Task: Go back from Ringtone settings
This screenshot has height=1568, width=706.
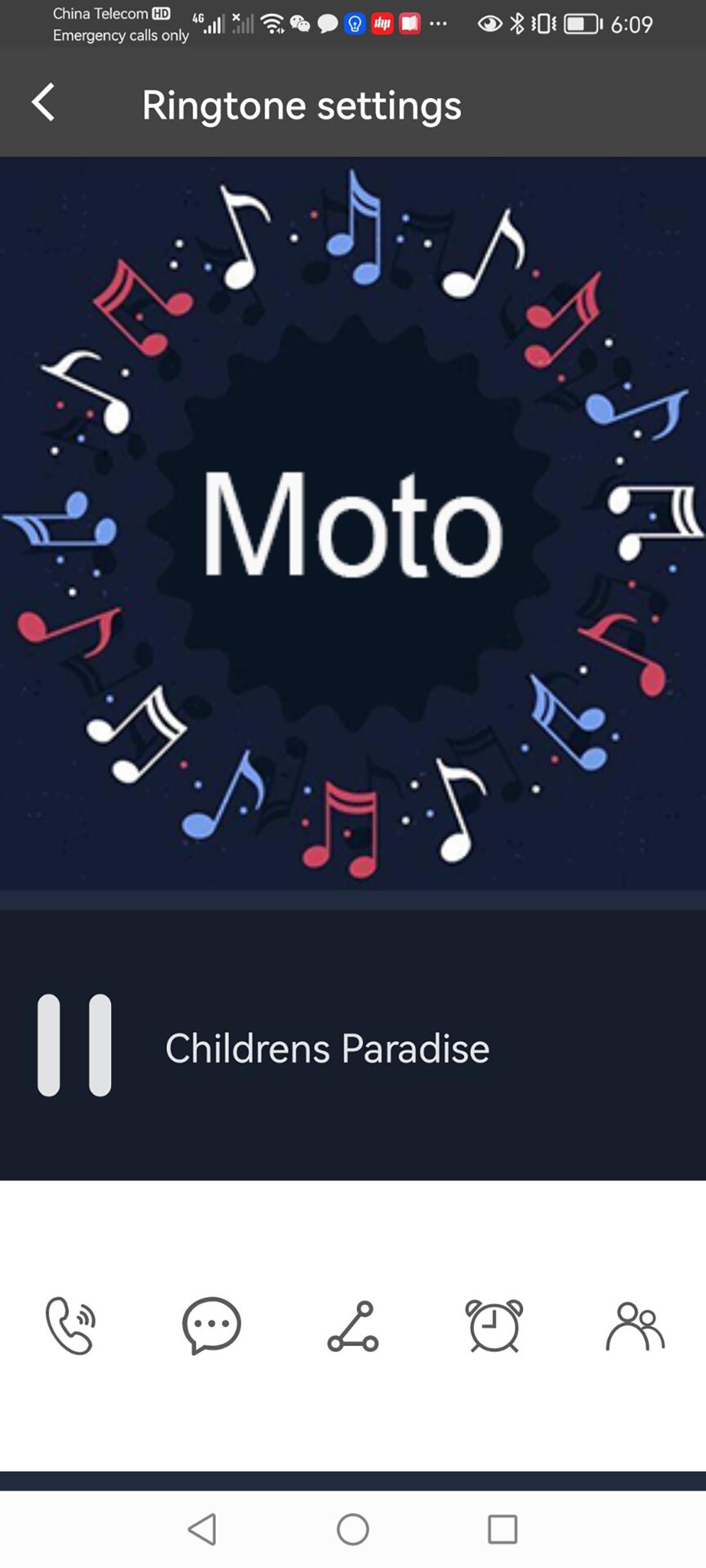Action: (44, 103)
